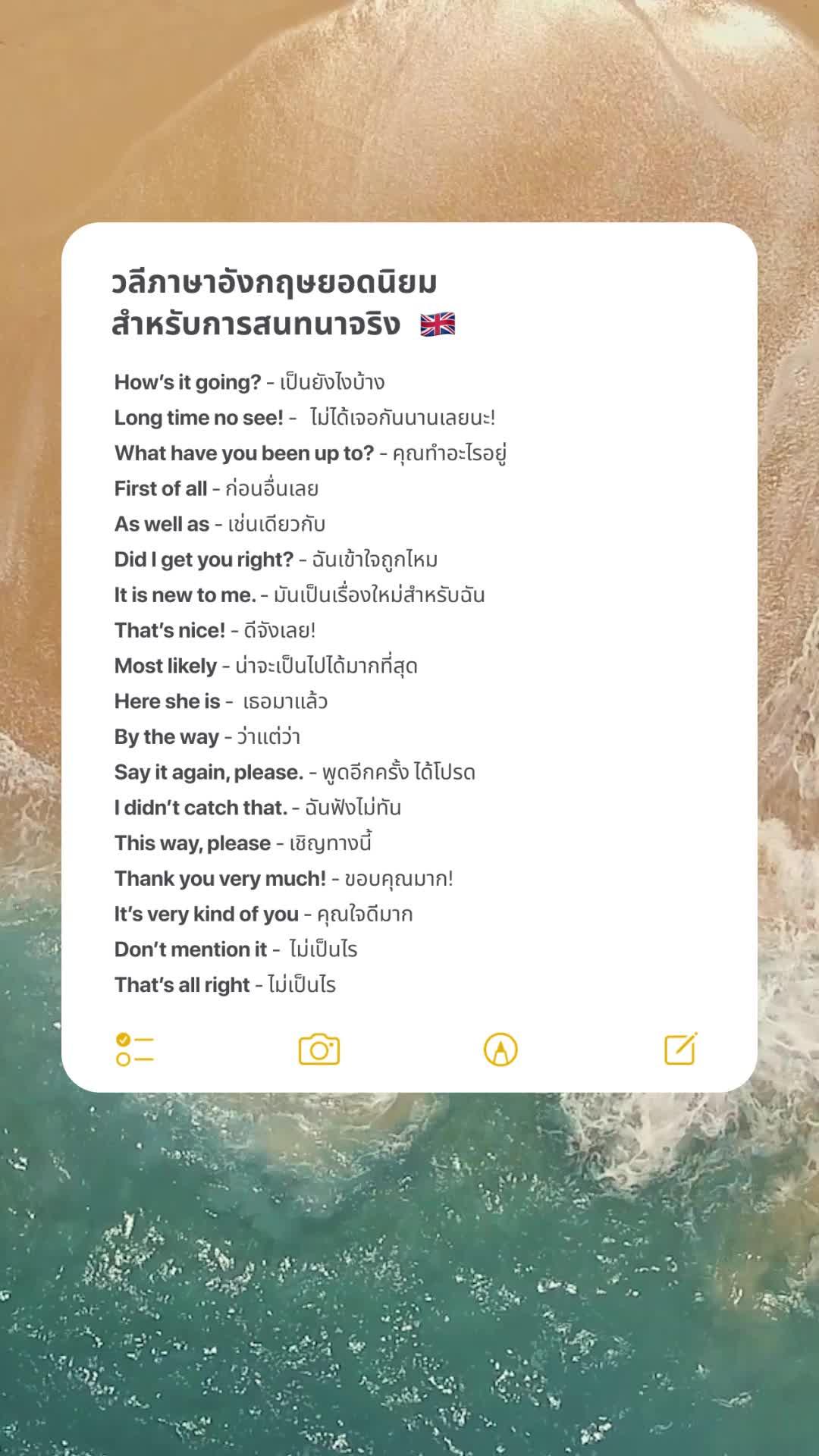This screenshot has width=819, height=1456.
Task: Click the "Most likely" line
Action: [165, 665]
